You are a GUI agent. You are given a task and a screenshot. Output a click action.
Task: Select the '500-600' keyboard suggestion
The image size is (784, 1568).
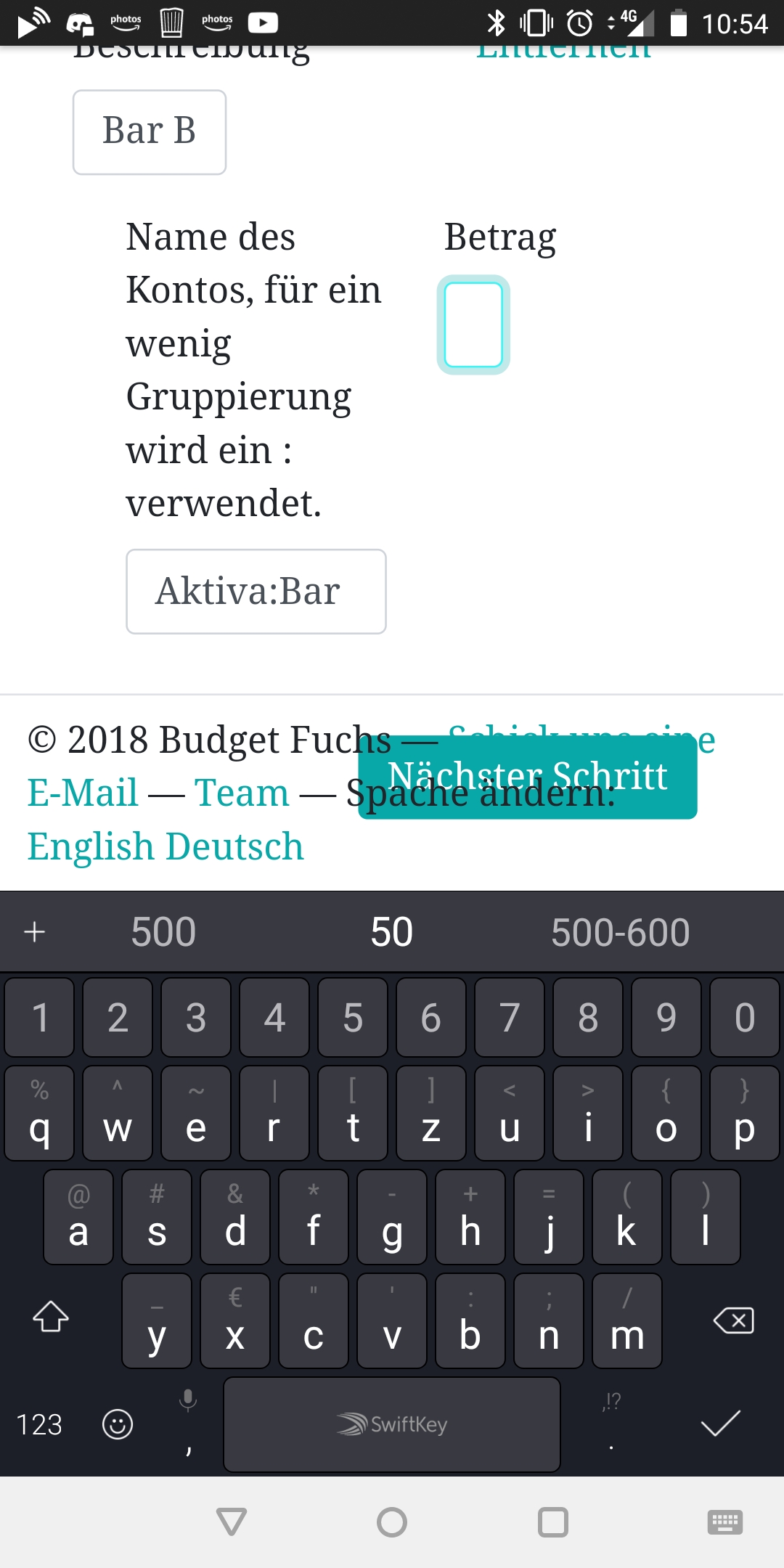tap(620, 932)
